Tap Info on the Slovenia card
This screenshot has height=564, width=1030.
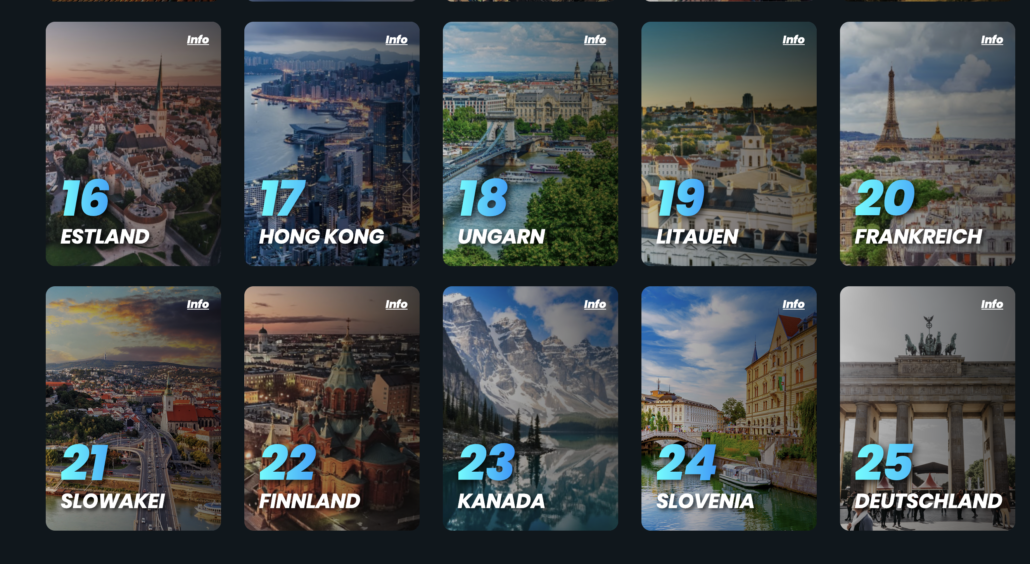click(794, 304)
